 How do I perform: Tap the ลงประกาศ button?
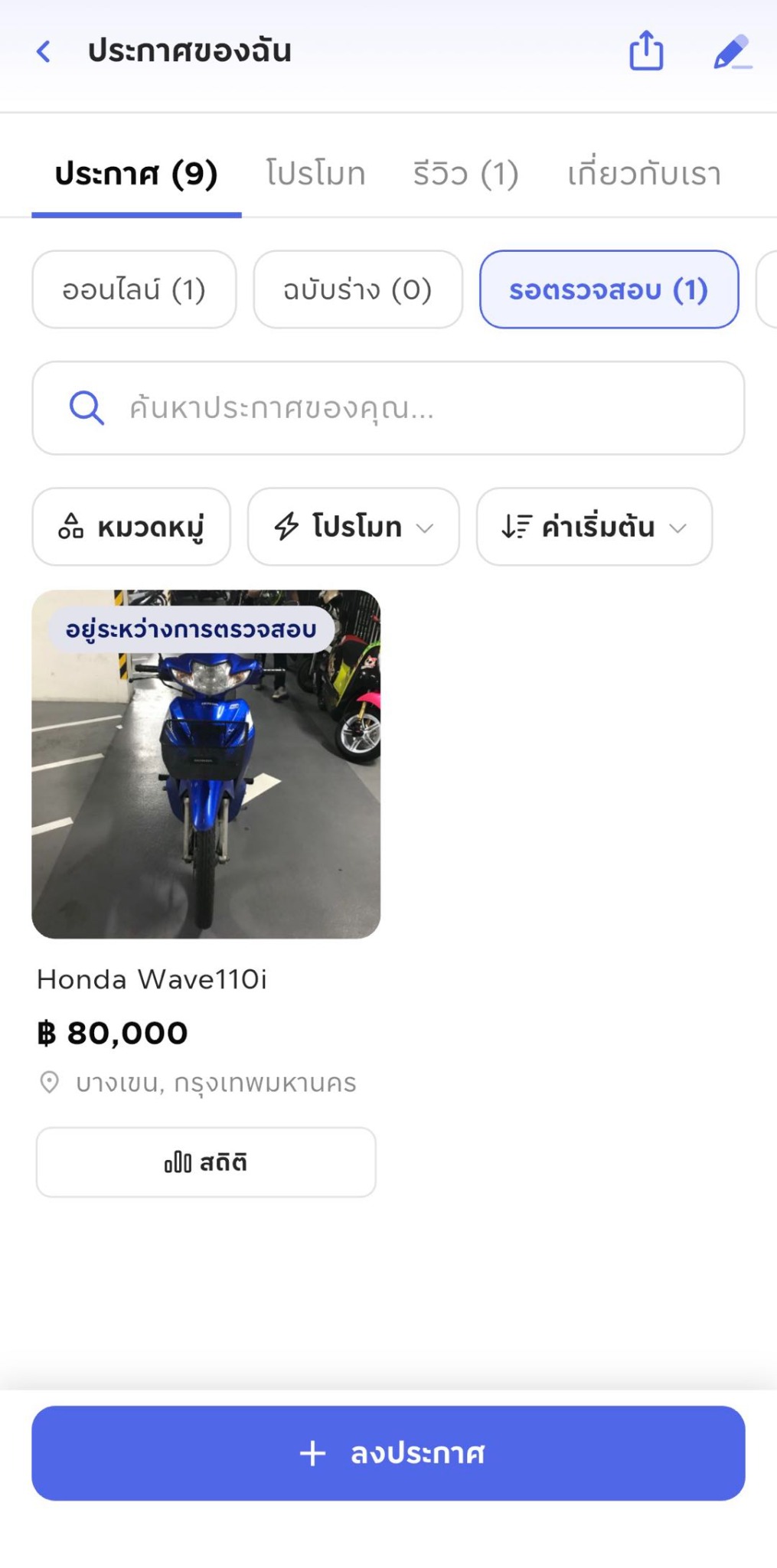[388, 1453]
